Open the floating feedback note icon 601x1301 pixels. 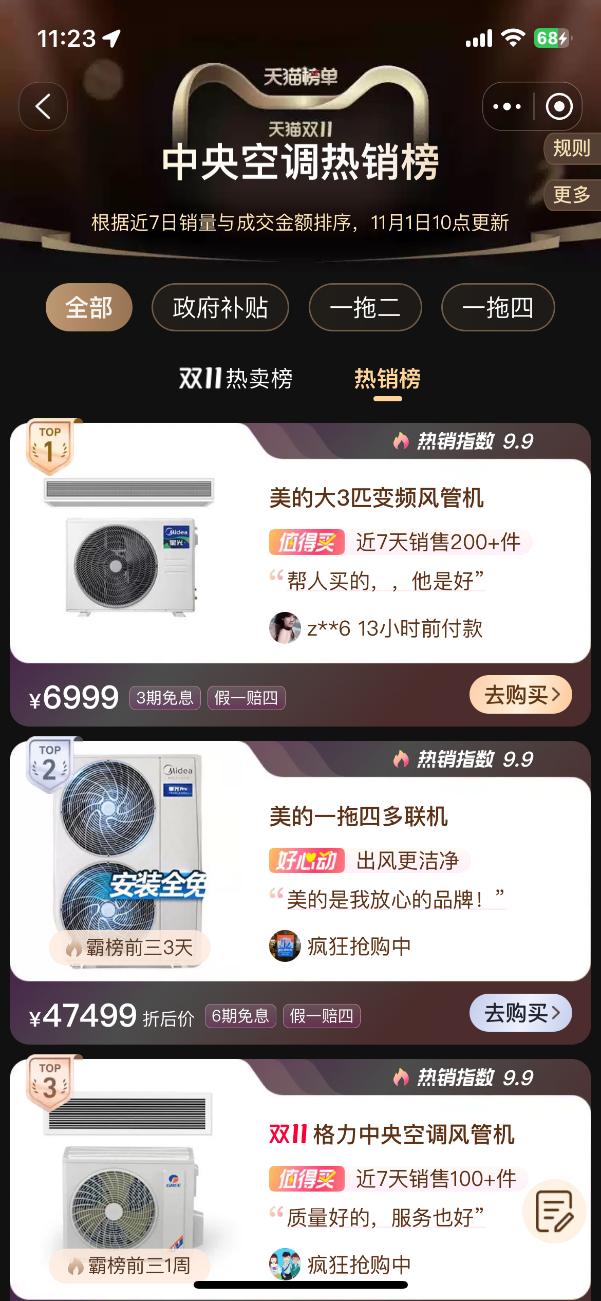coord(554,1211)
